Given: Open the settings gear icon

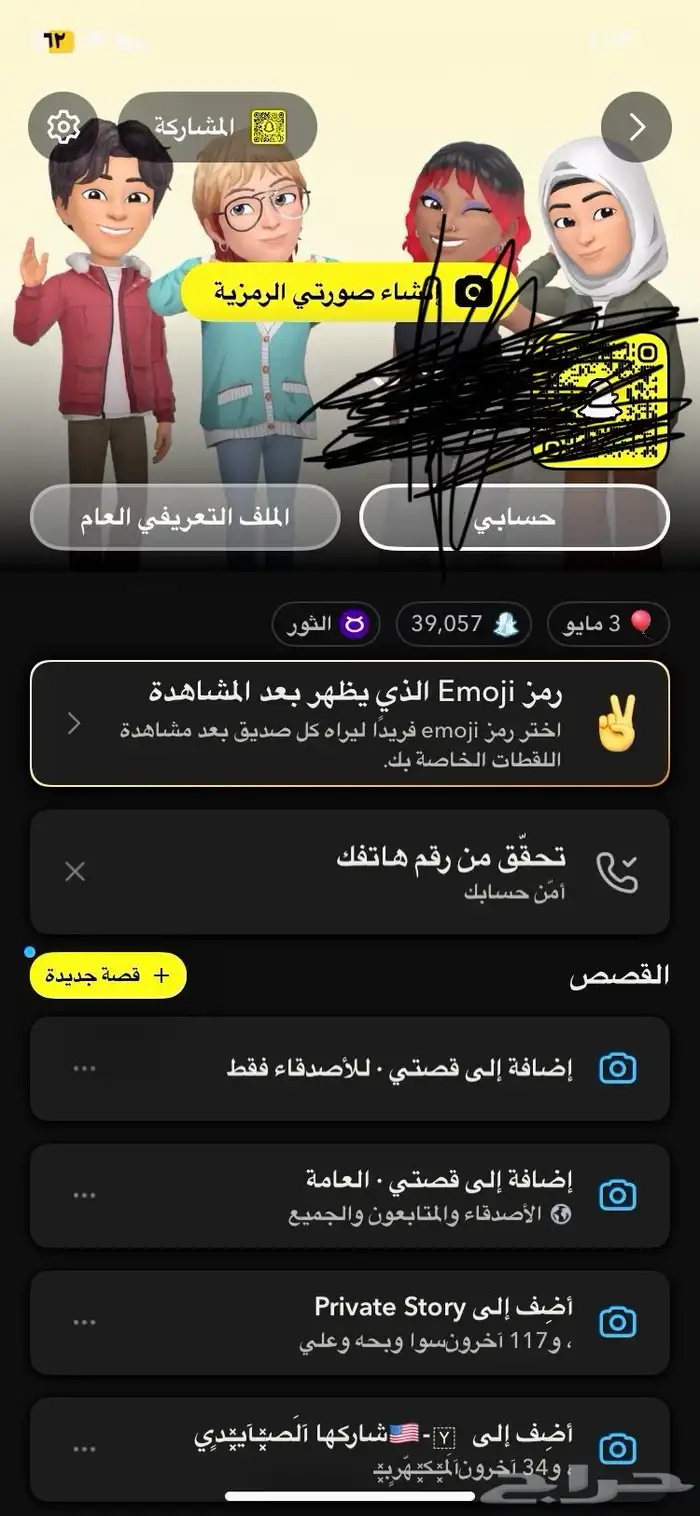Looking at the screenshot, I should [63, 127].
